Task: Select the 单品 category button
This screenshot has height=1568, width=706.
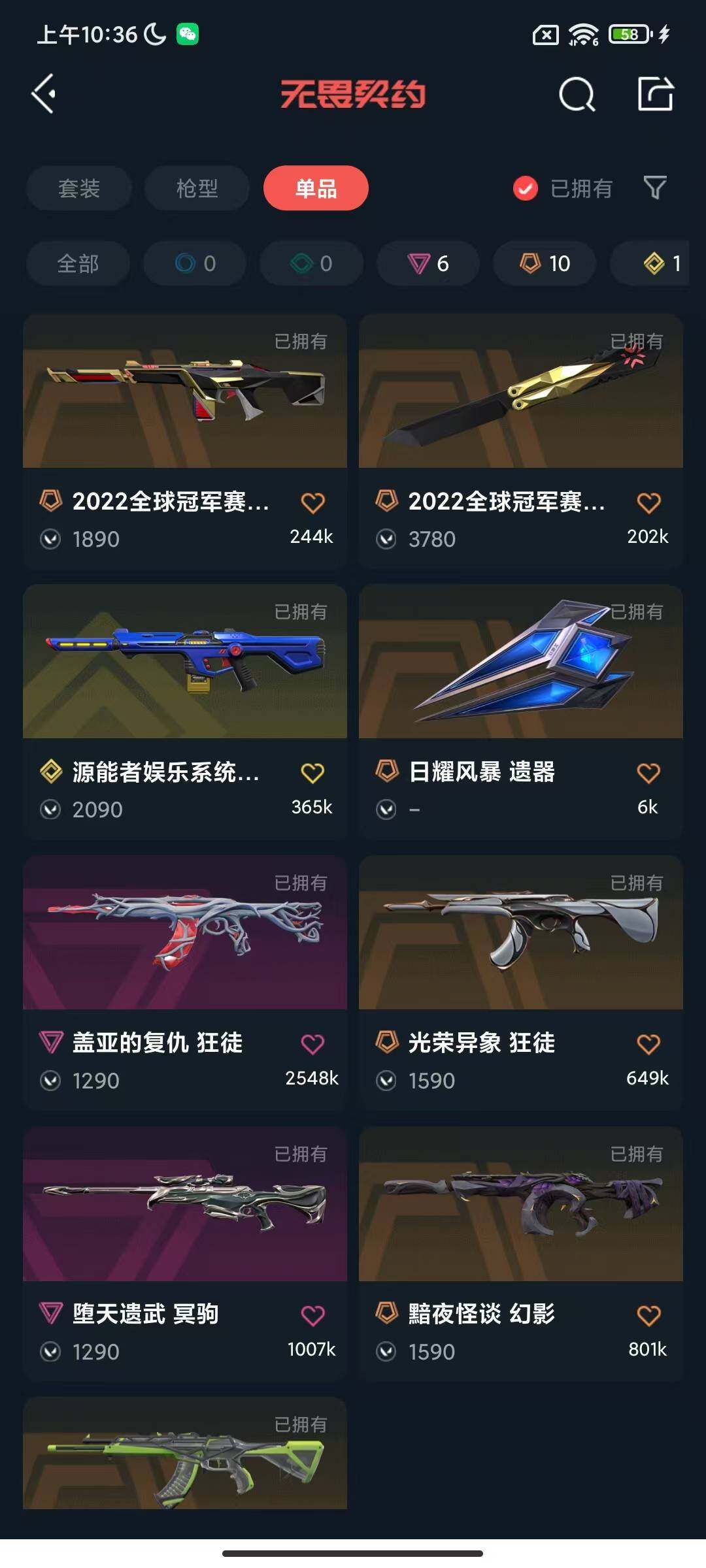Action: 316,188
